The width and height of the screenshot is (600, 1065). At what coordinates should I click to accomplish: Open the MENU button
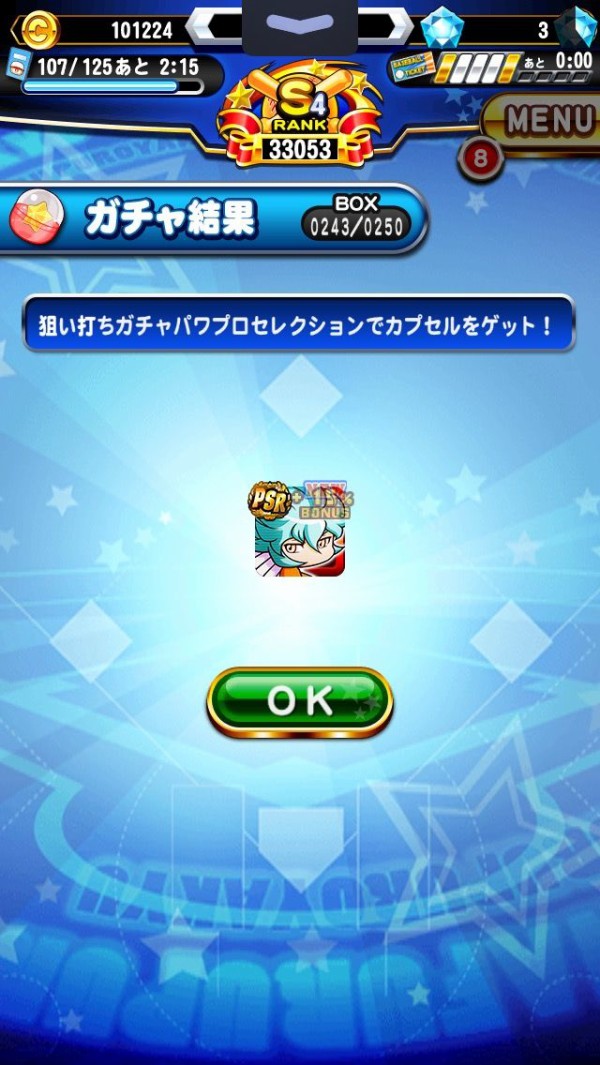(545, 120)
